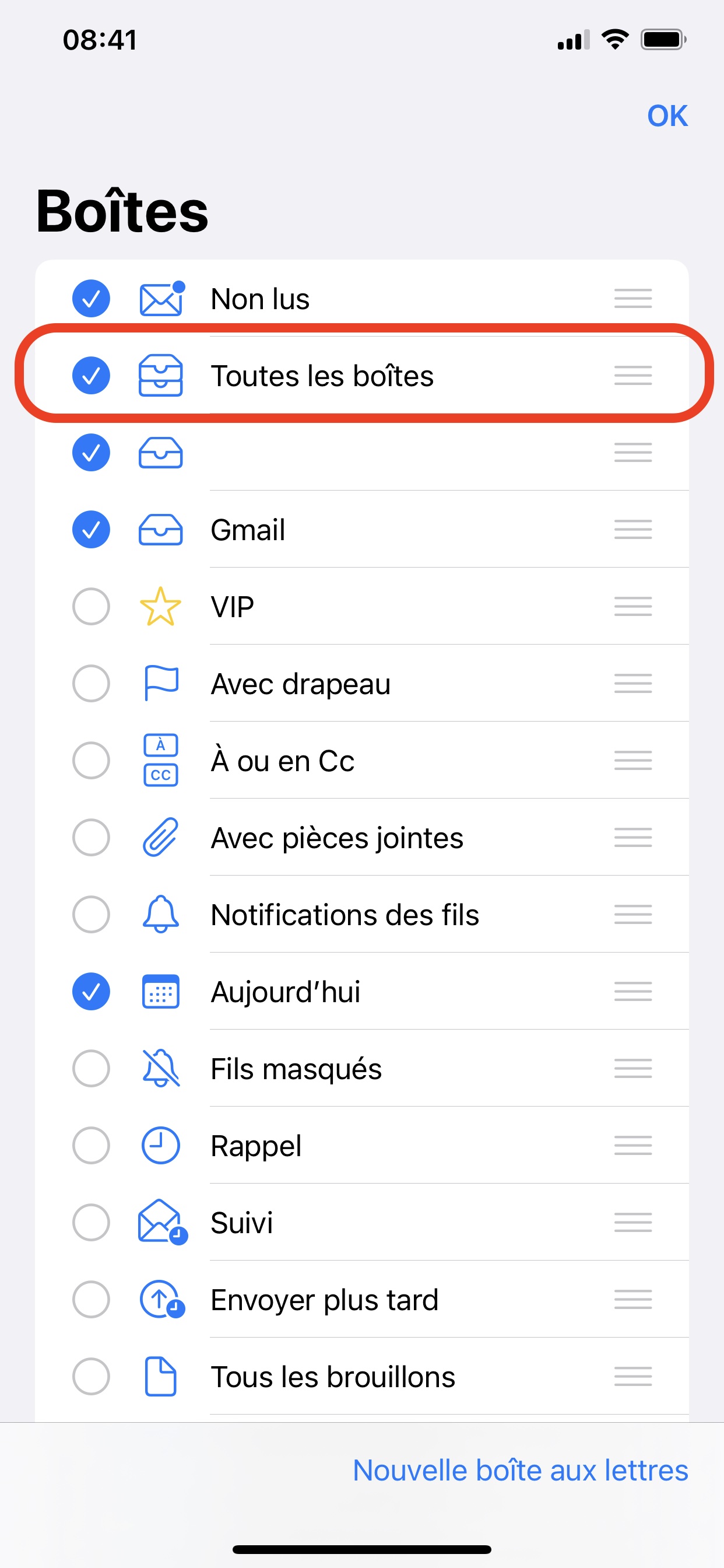Enable the VIP mailbox
724x1568 pixels.
click(92, 606)
